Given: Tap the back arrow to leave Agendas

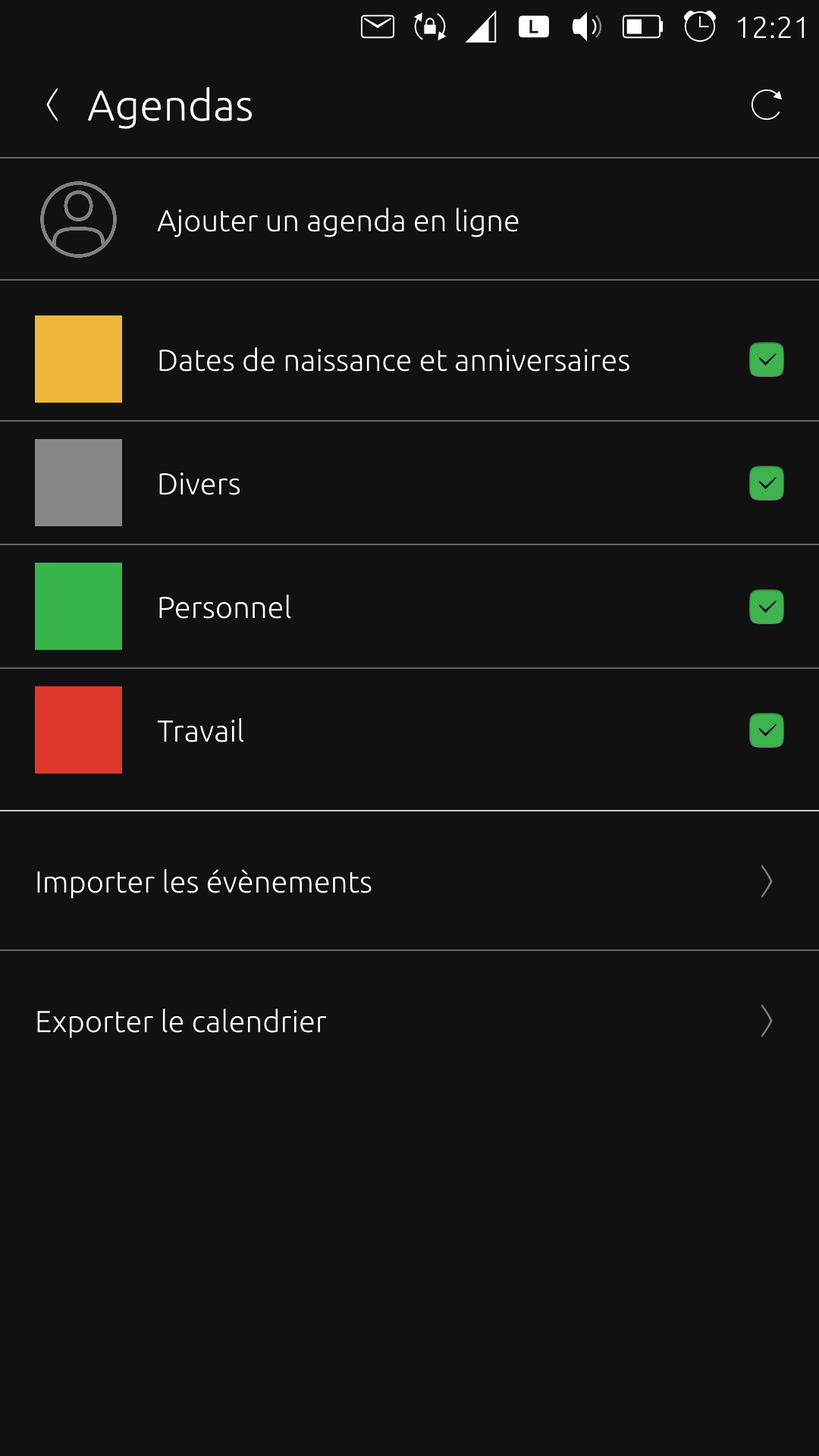Looking at the screenshot, I should (53, 105).
